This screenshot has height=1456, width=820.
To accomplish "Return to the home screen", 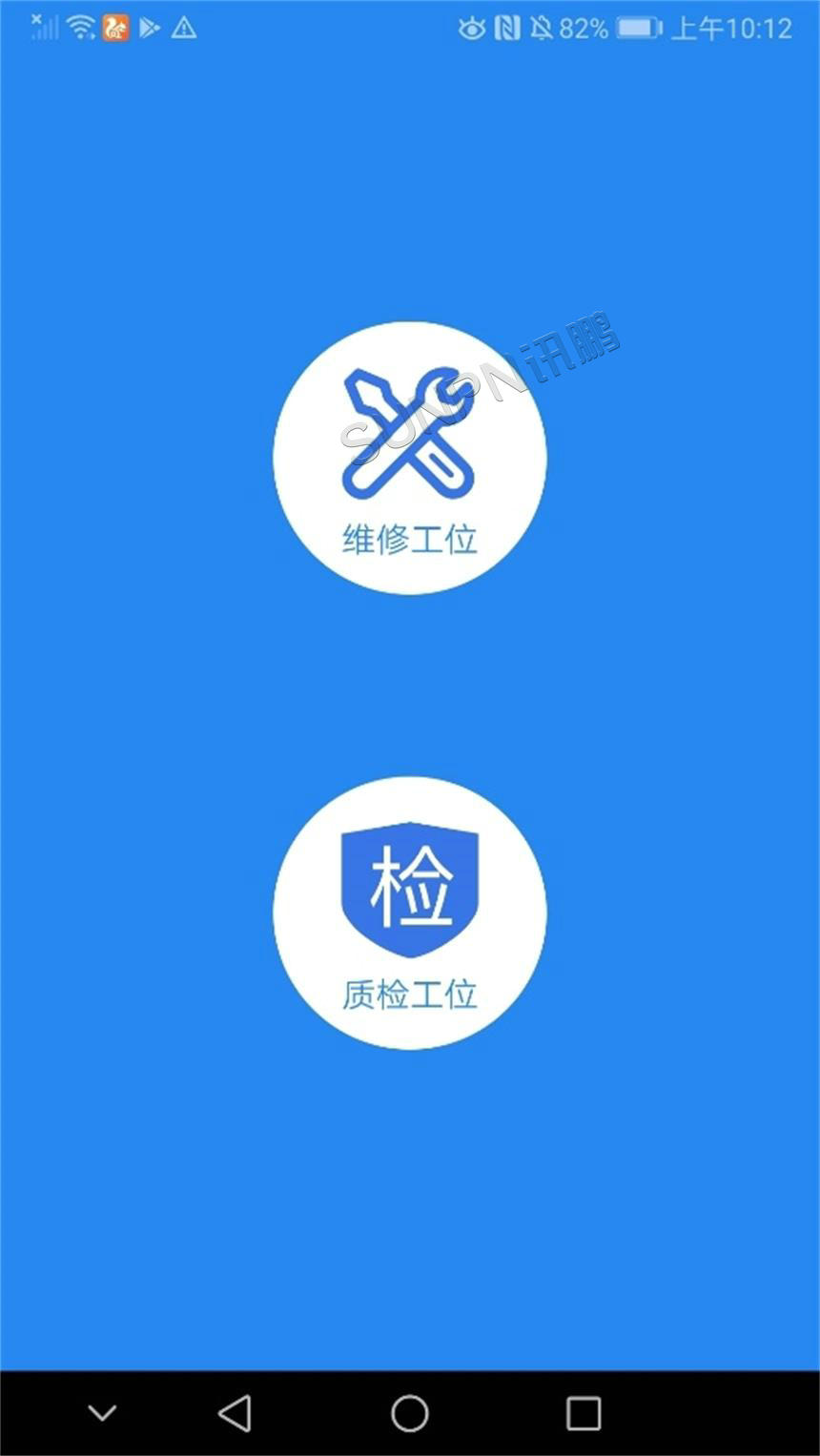I will (410, 1413).
